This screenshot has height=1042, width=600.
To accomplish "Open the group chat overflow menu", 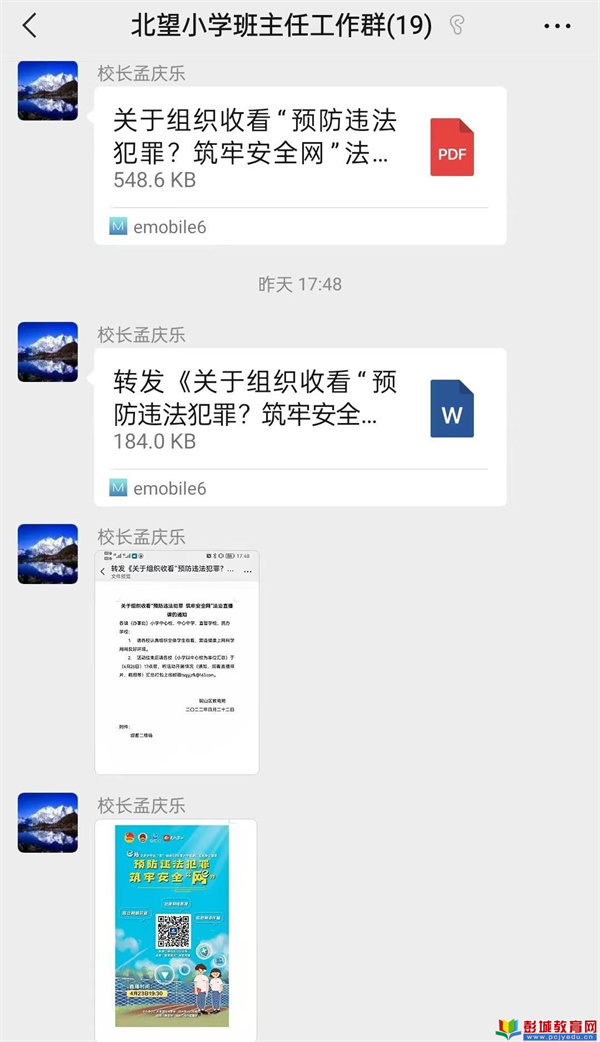I will tap(557, 26).
